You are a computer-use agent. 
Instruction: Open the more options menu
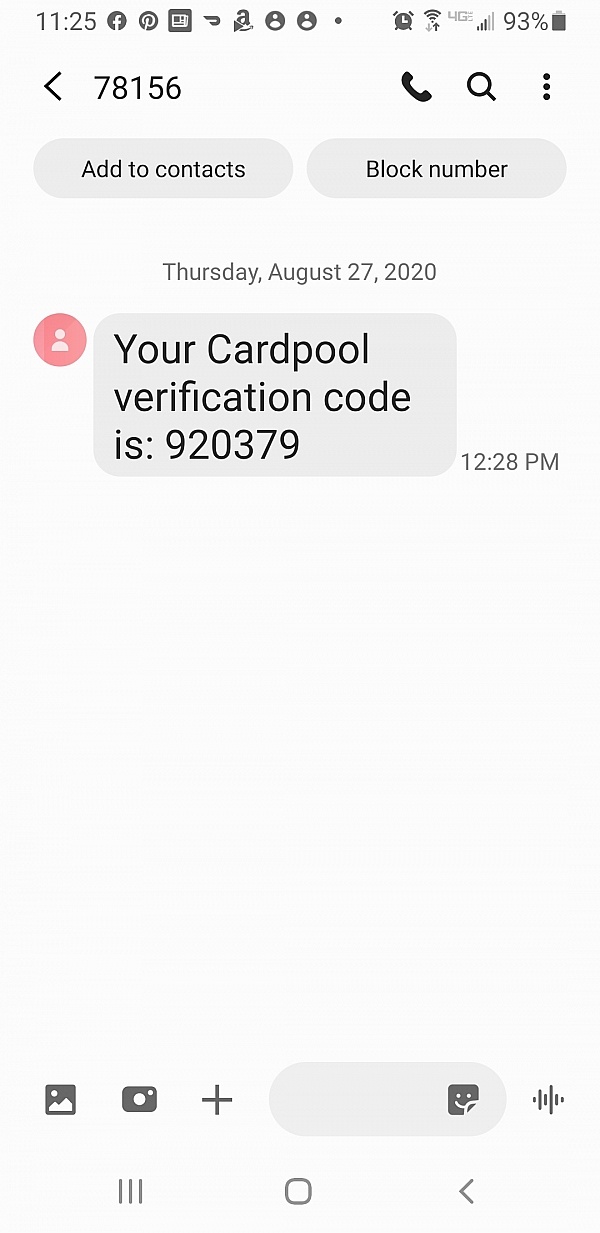(546, 88)
